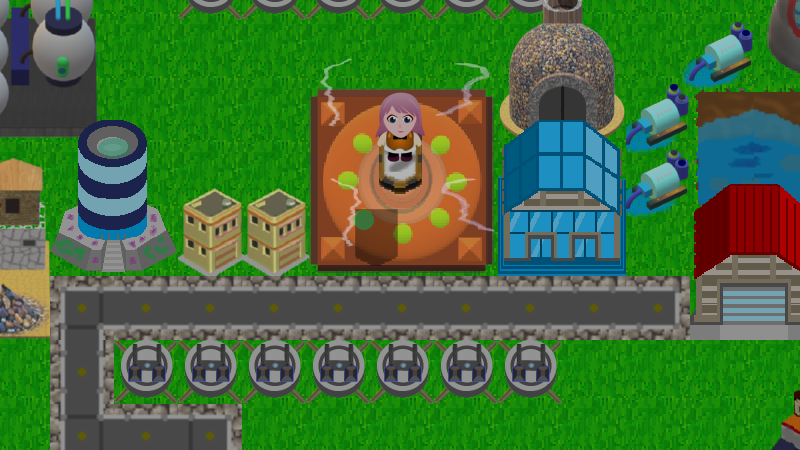800x450 pixels.
Task: Select the blue glass building
Action: (561, 198)
